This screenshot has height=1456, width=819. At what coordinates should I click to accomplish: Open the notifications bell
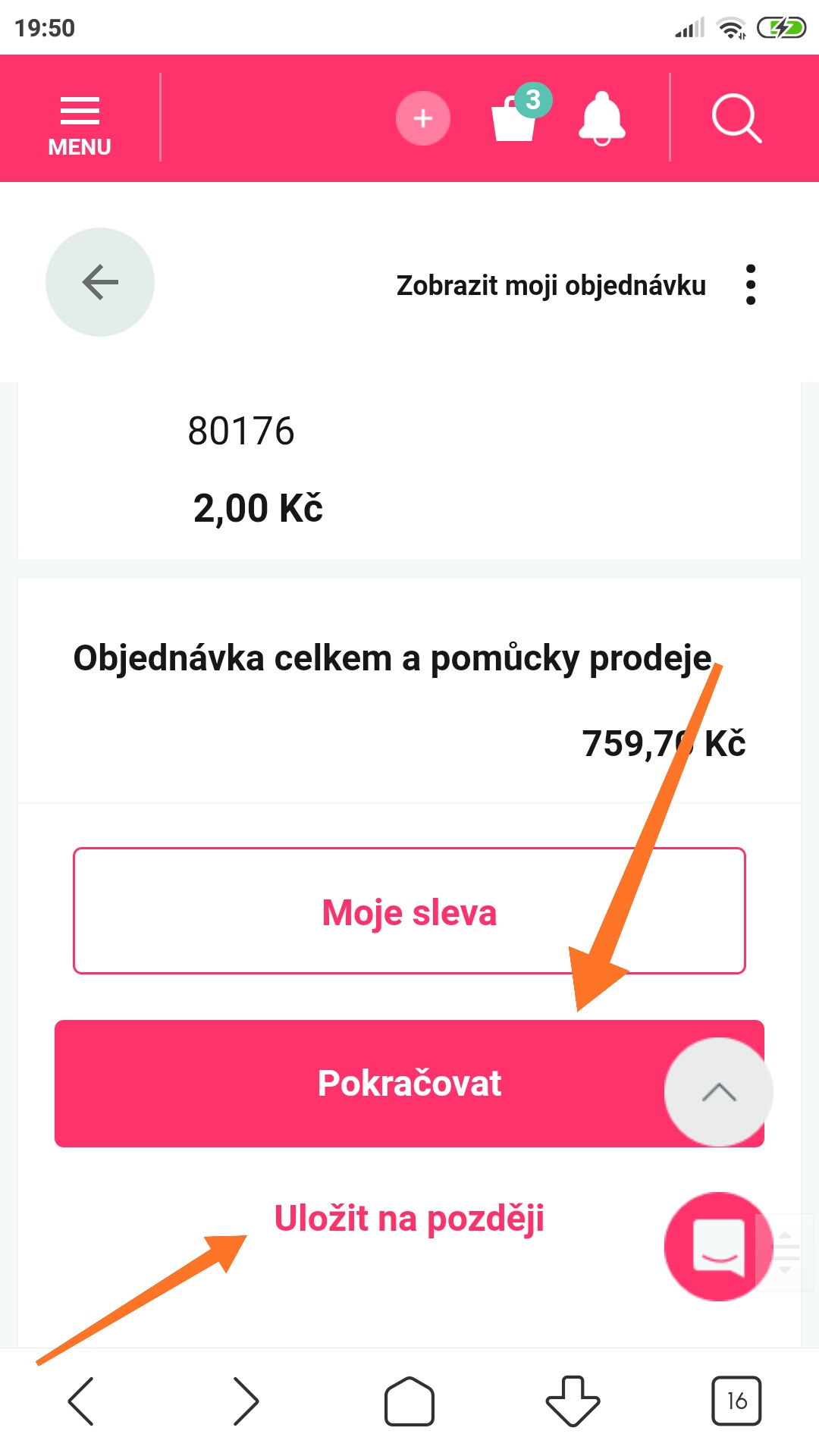click(x=602, y=118)
